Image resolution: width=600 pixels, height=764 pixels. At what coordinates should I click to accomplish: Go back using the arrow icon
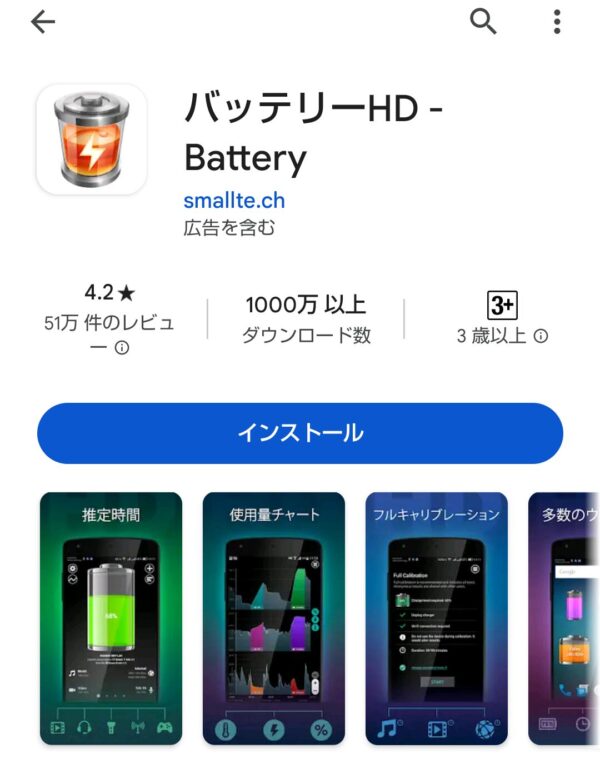tap(43, 22)
